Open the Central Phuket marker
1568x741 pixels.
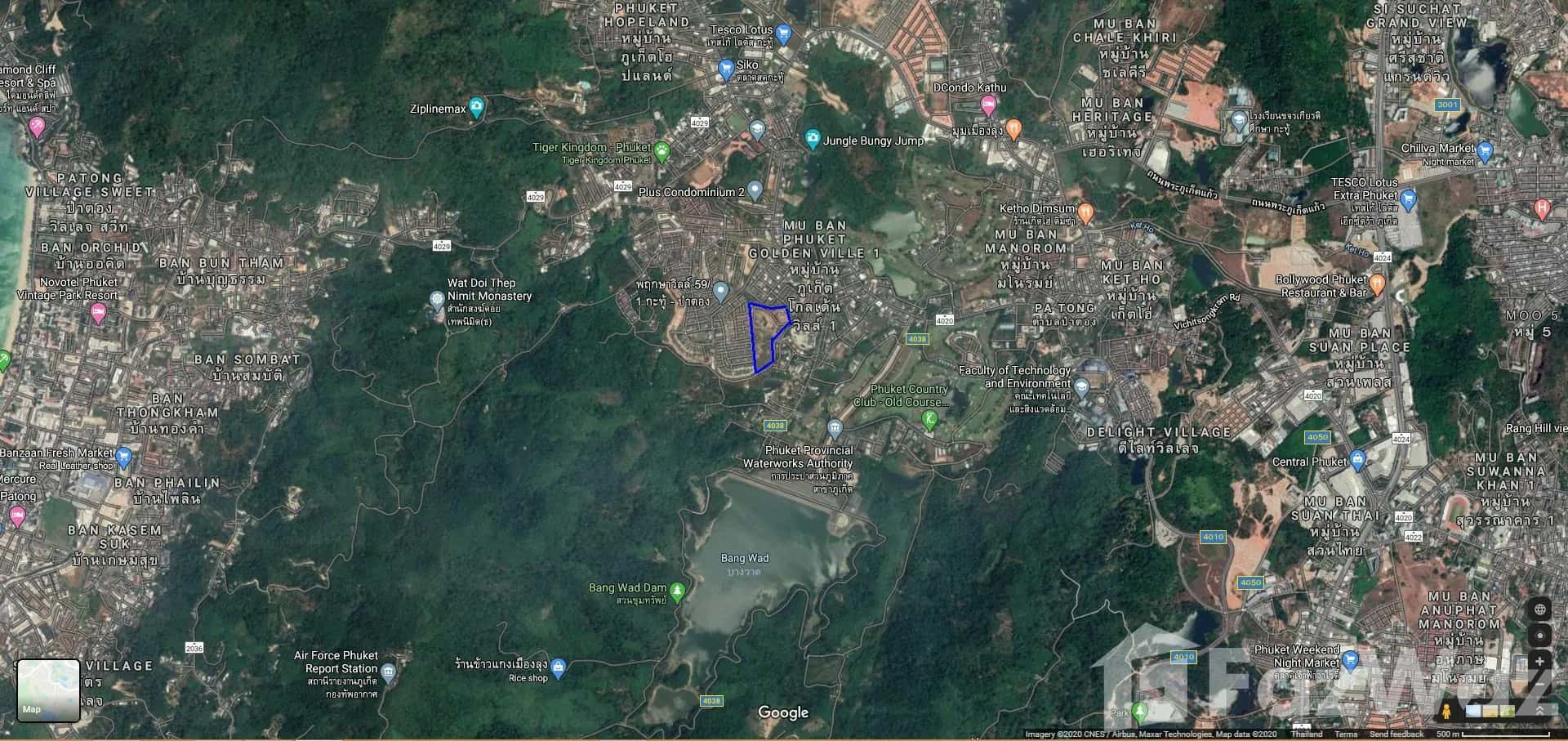[1357, 461]
